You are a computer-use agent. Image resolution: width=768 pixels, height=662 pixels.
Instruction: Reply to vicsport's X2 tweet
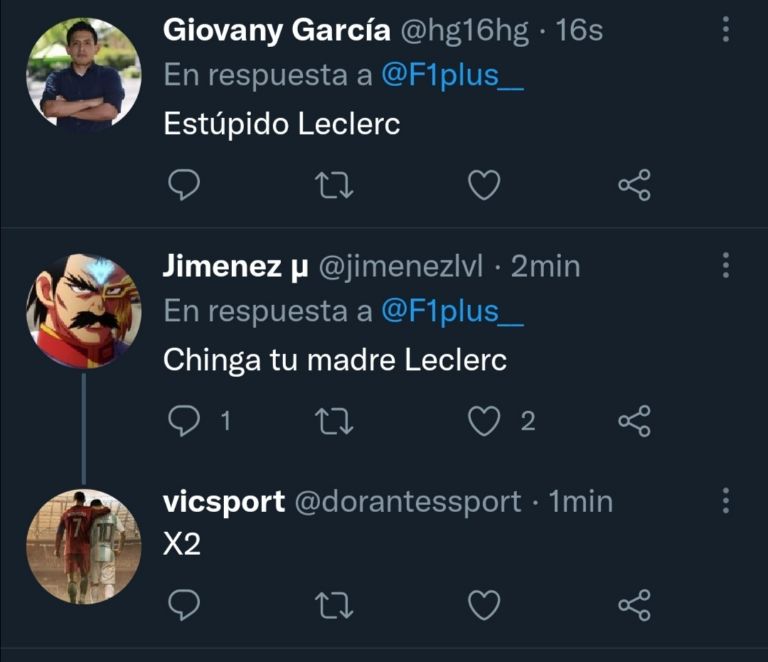pos(184,604)
